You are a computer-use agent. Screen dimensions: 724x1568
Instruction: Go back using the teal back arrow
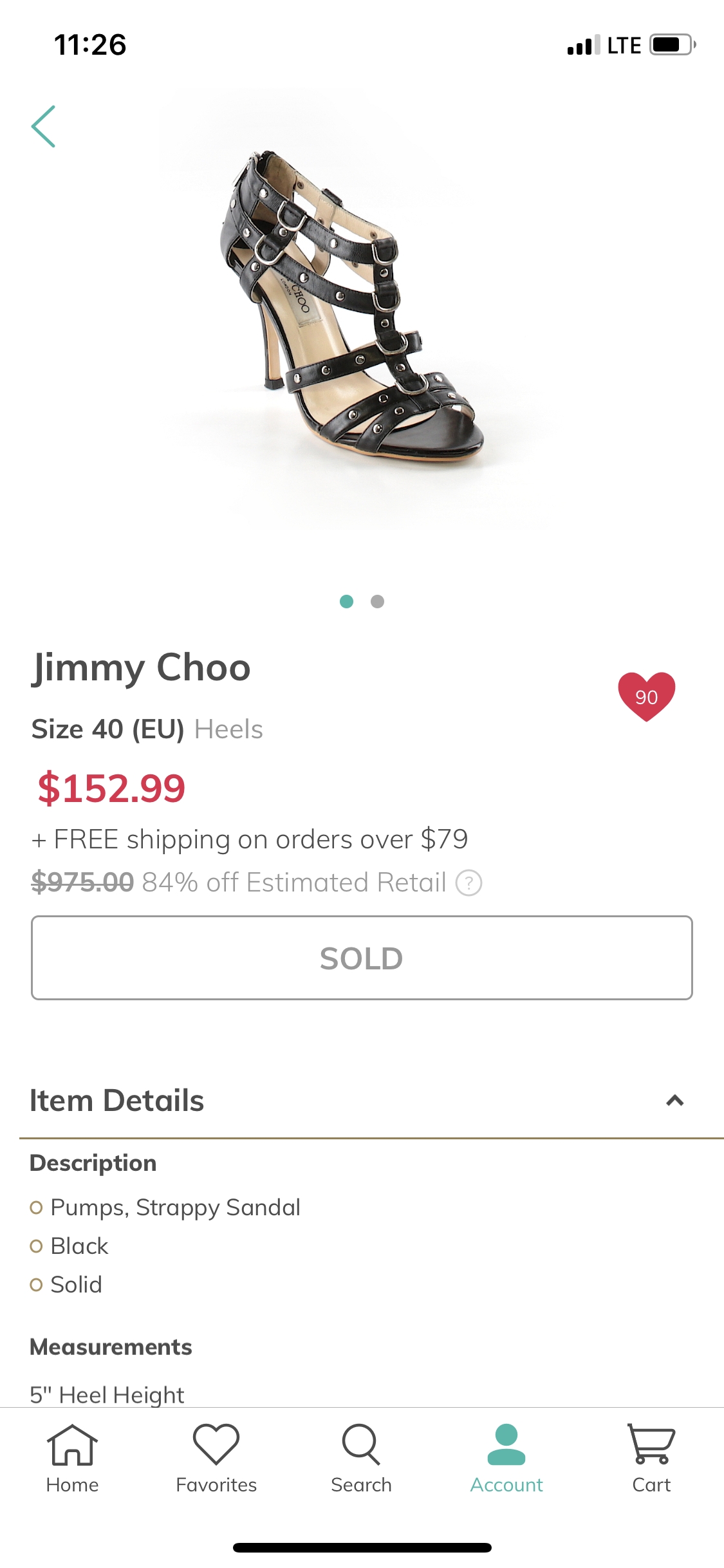pyautogui.click(x=43, y=127)
